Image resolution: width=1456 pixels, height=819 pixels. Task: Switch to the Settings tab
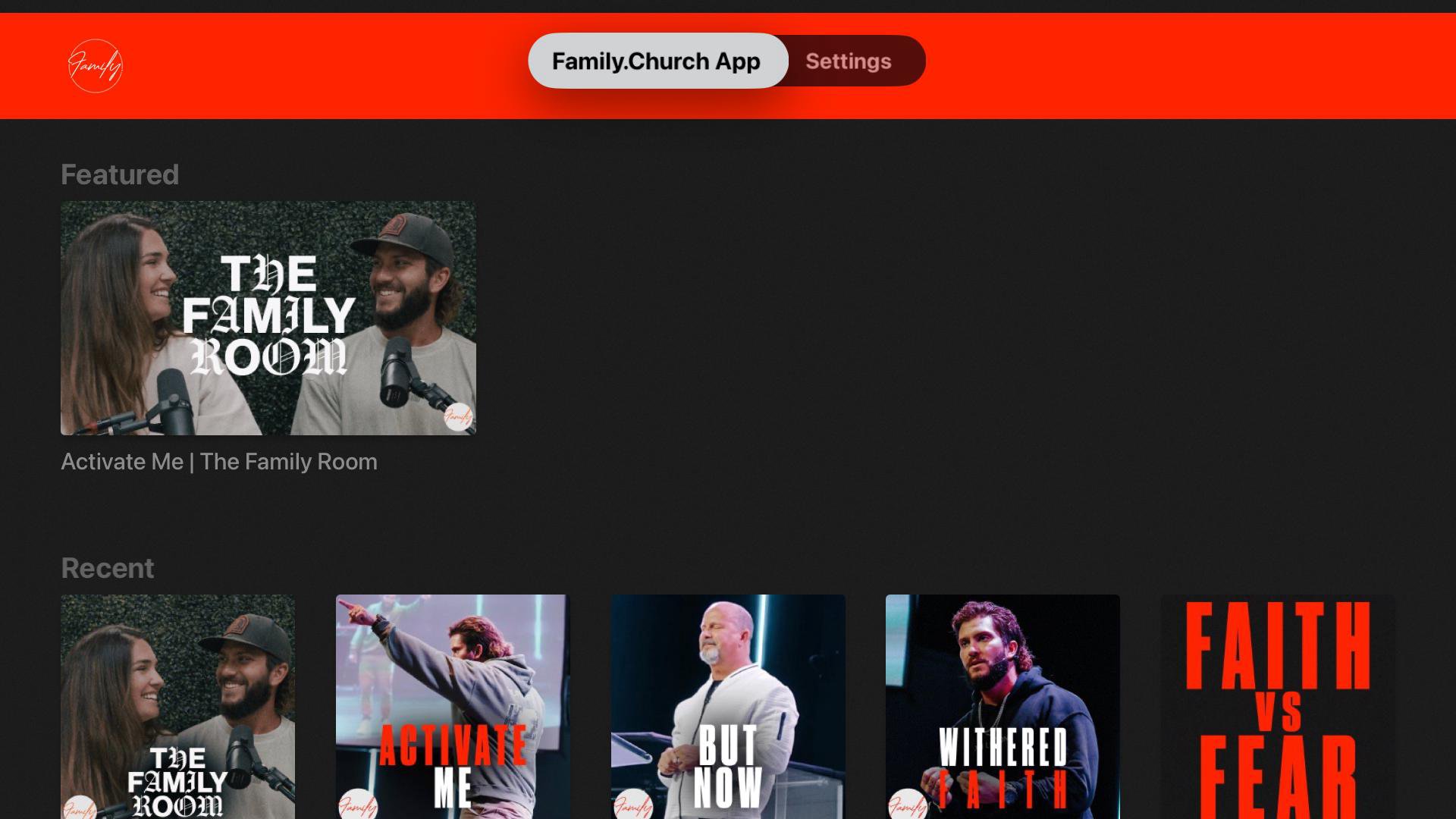tap(848, 61)
